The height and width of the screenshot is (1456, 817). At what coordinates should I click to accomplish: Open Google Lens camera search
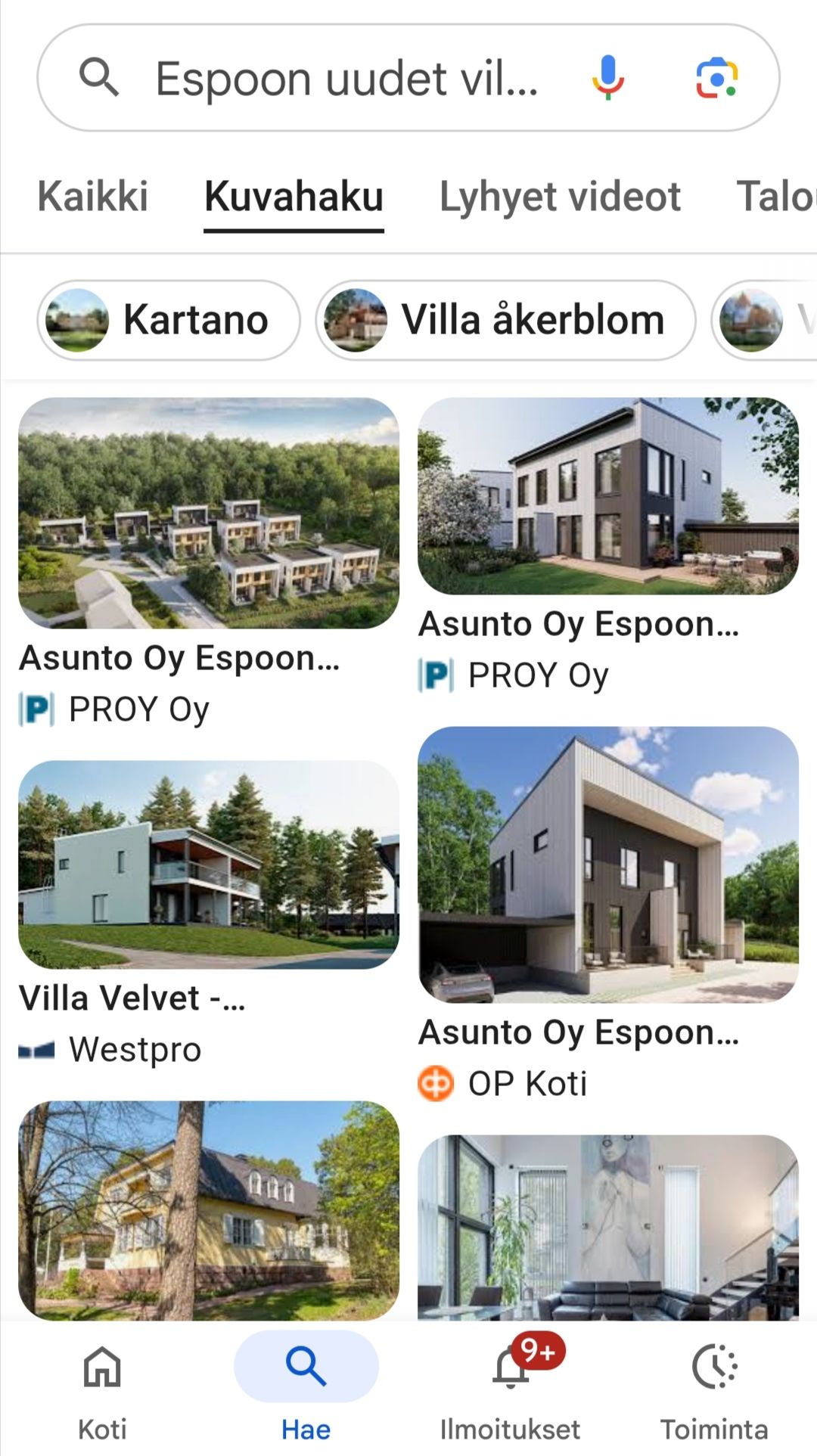[x=716, y=78]
